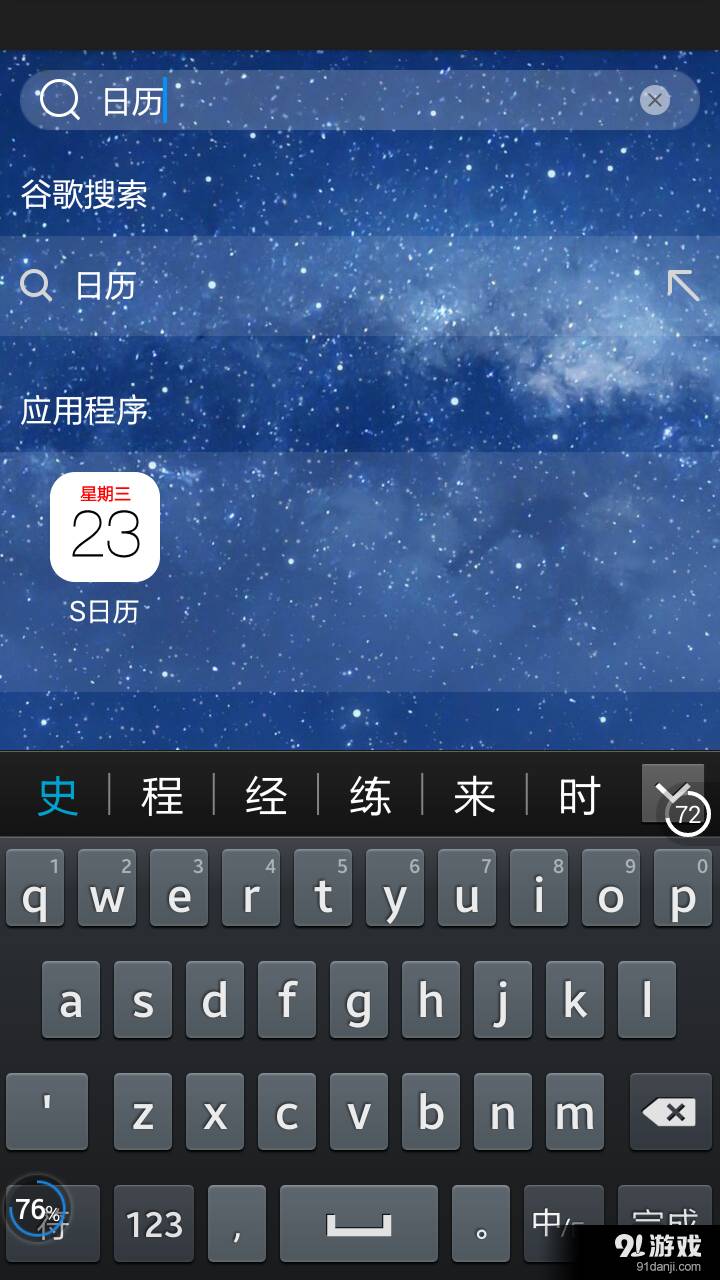Tap the search field containing 日历
Screen dimensions: 720x1280
pos(360,100)
